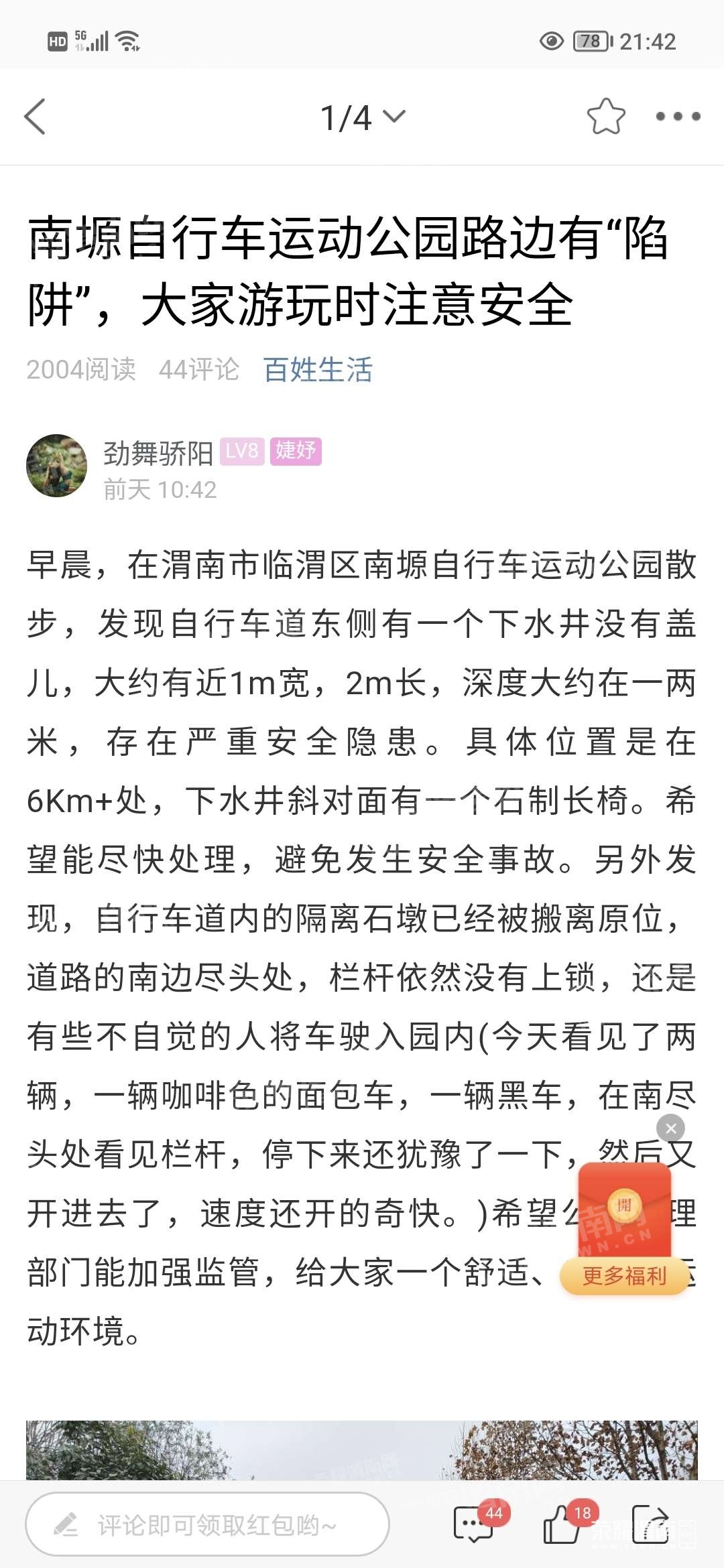
Task: Dismiss the floating red envelope
Action: 671,1128
